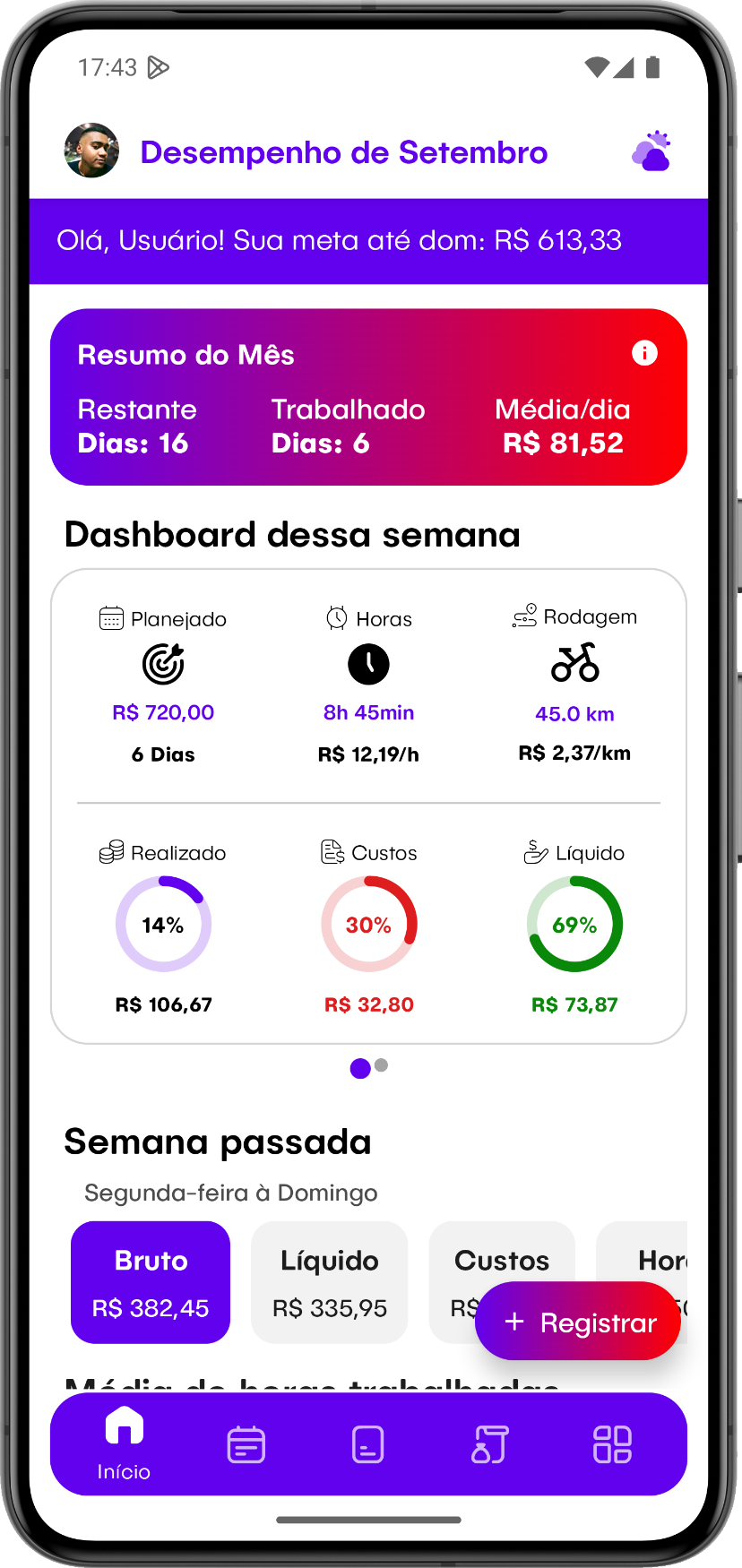Open the calendar tab in bottom navigation
Viewport: 742px width, 1568px height.
point(246,1444)
